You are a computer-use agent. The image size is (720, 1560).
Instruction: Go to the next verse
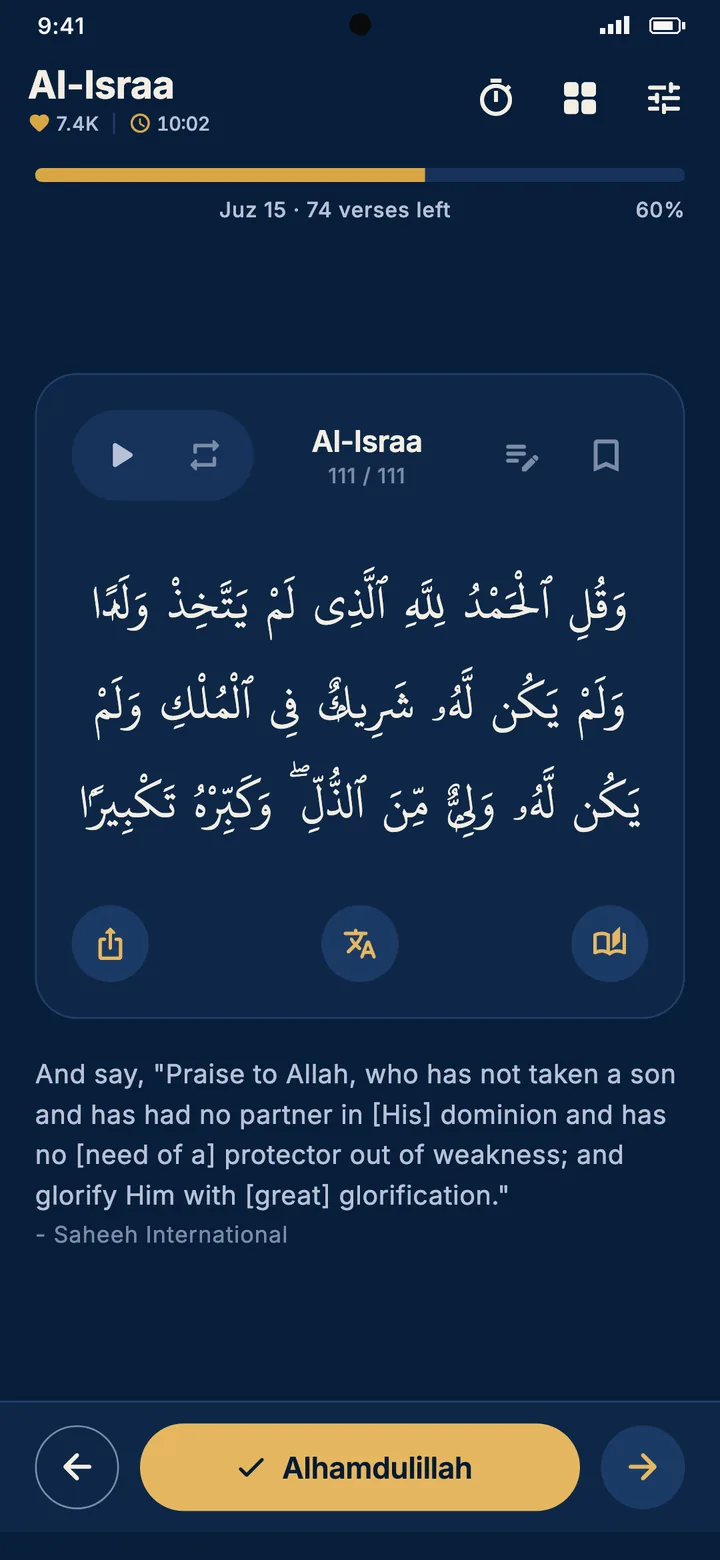643,1467
